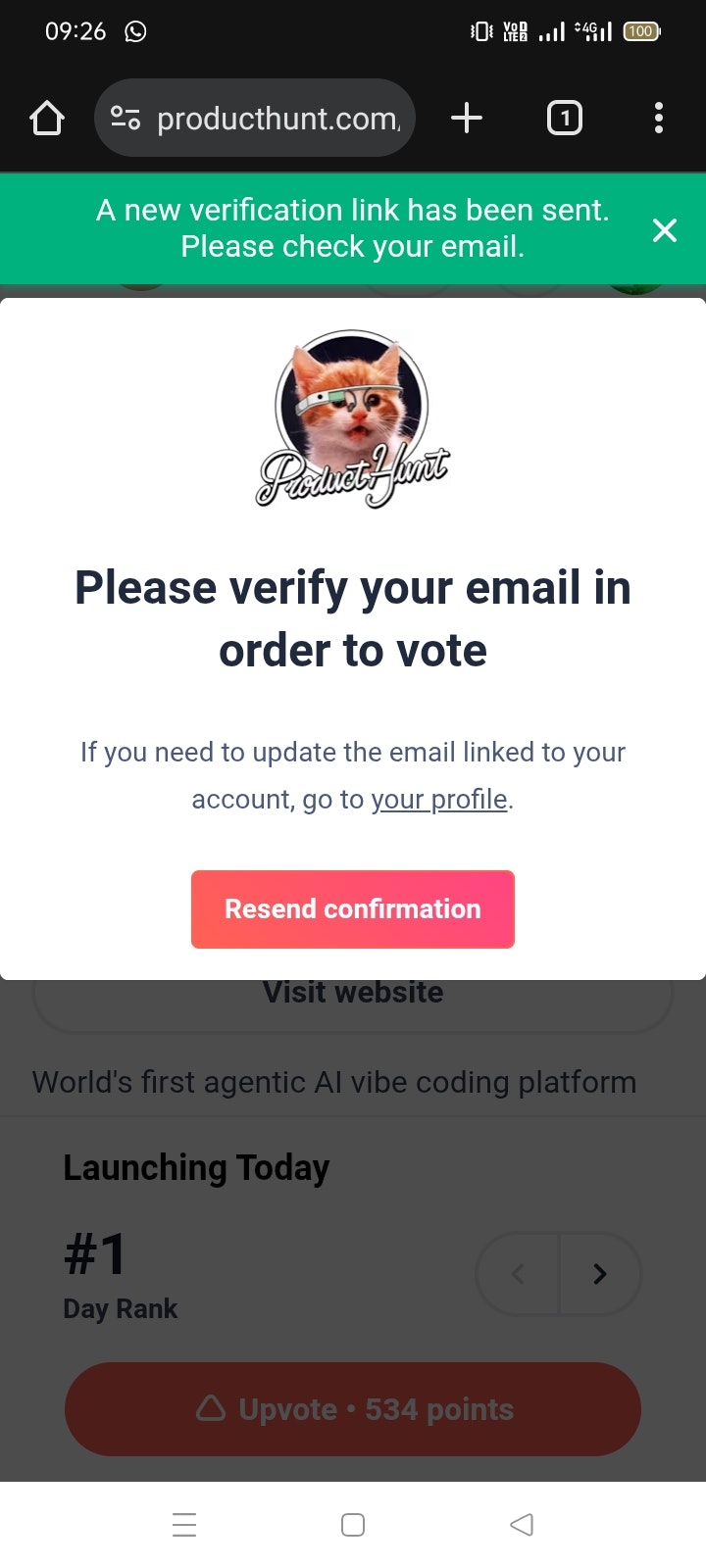Open a new browser tab

pyautogui.click(x=467, y=119)
